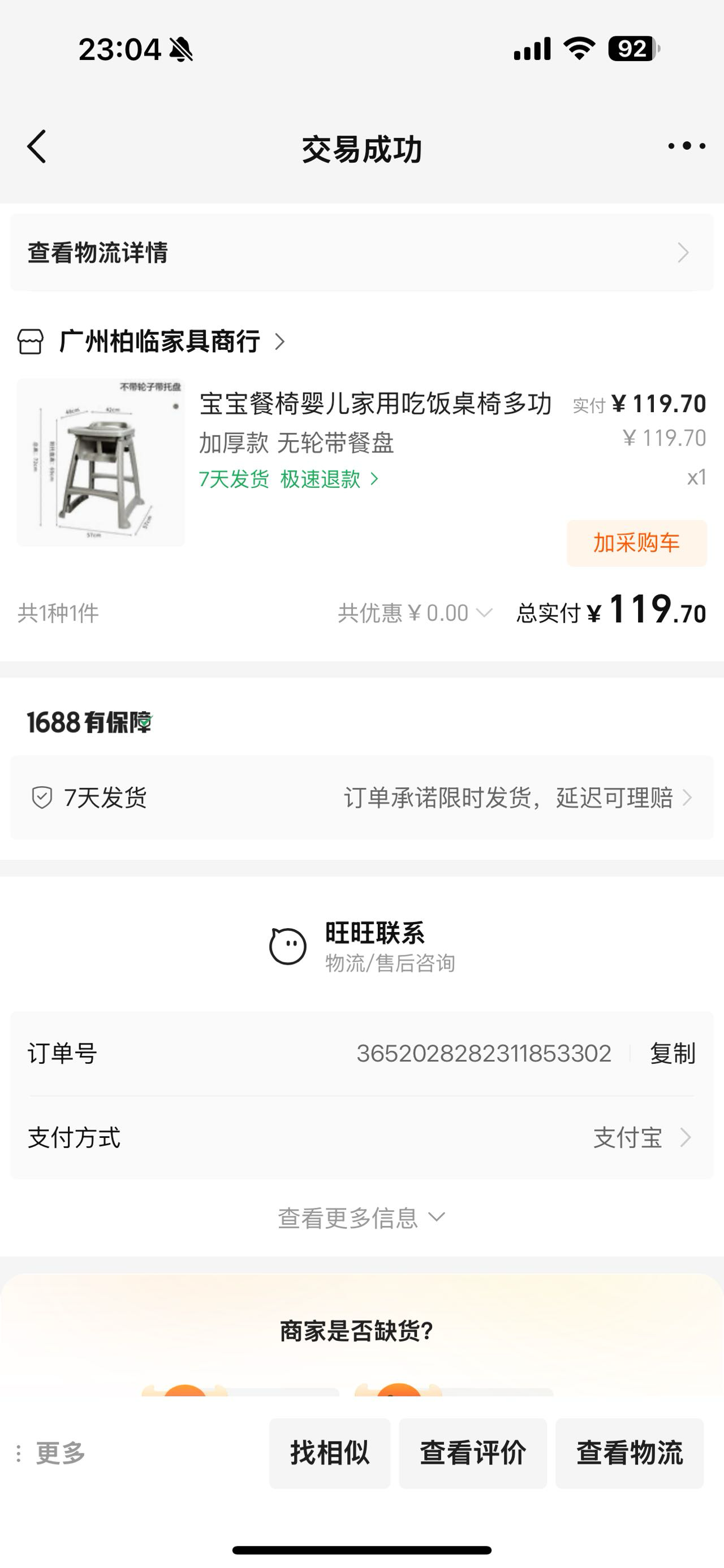Screen dimensions: 724x1568
Task: Open the 更多 menu at bottom
Action: coord(52,1454)
